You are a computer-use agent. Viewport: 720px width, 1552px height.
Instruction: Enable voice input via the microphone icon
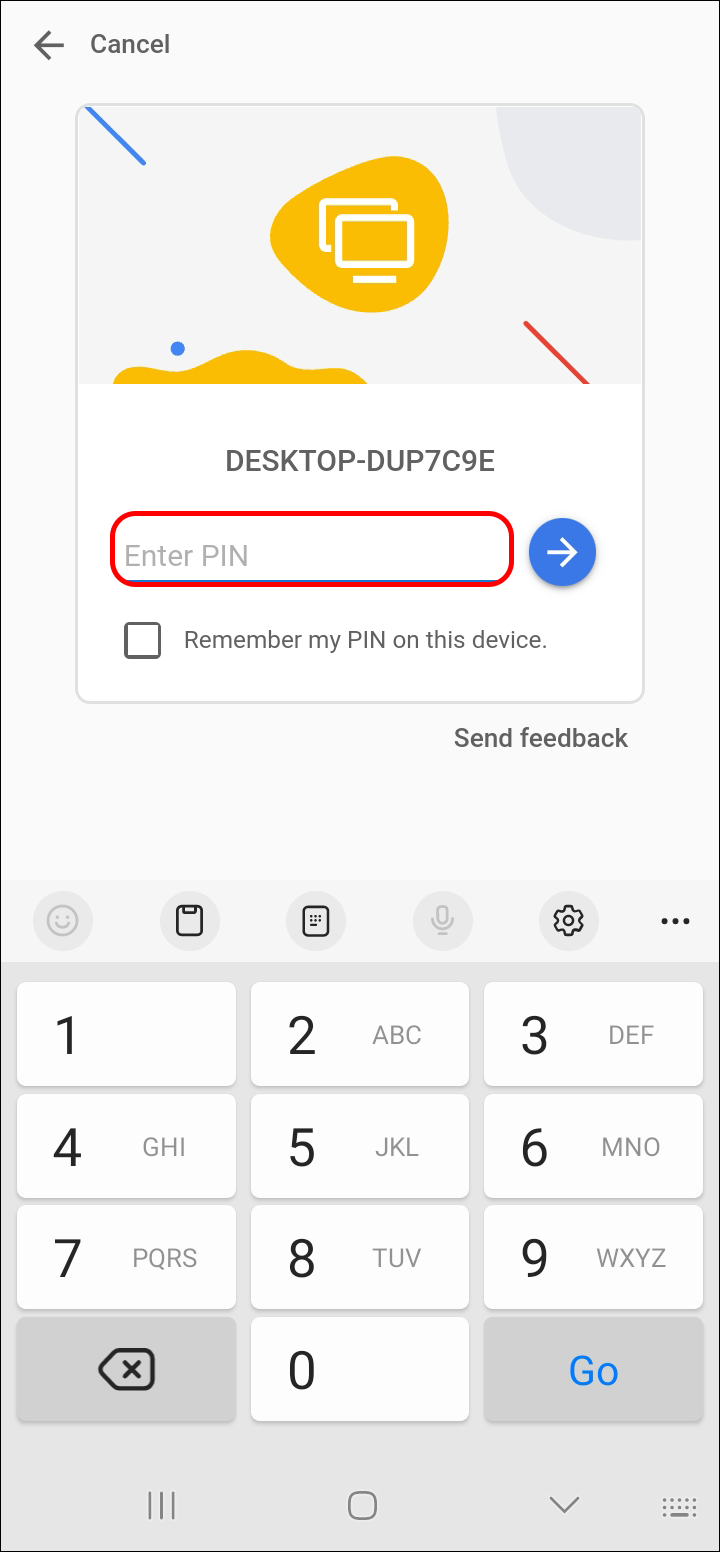(x=442, y=920)
